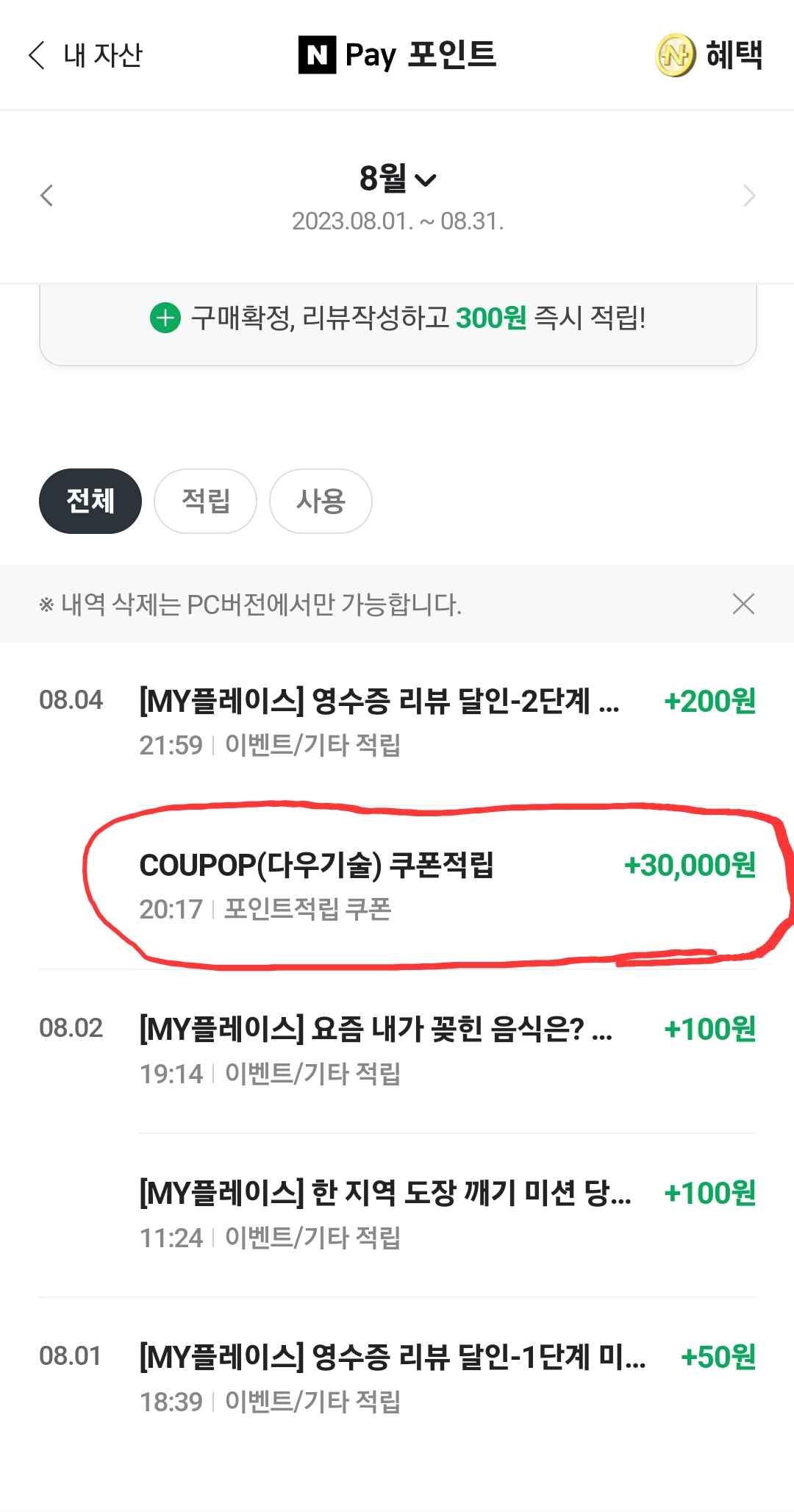Click the N coin icon beside 혜택
The image size is (794, 1512).
[x=674, y=55]
